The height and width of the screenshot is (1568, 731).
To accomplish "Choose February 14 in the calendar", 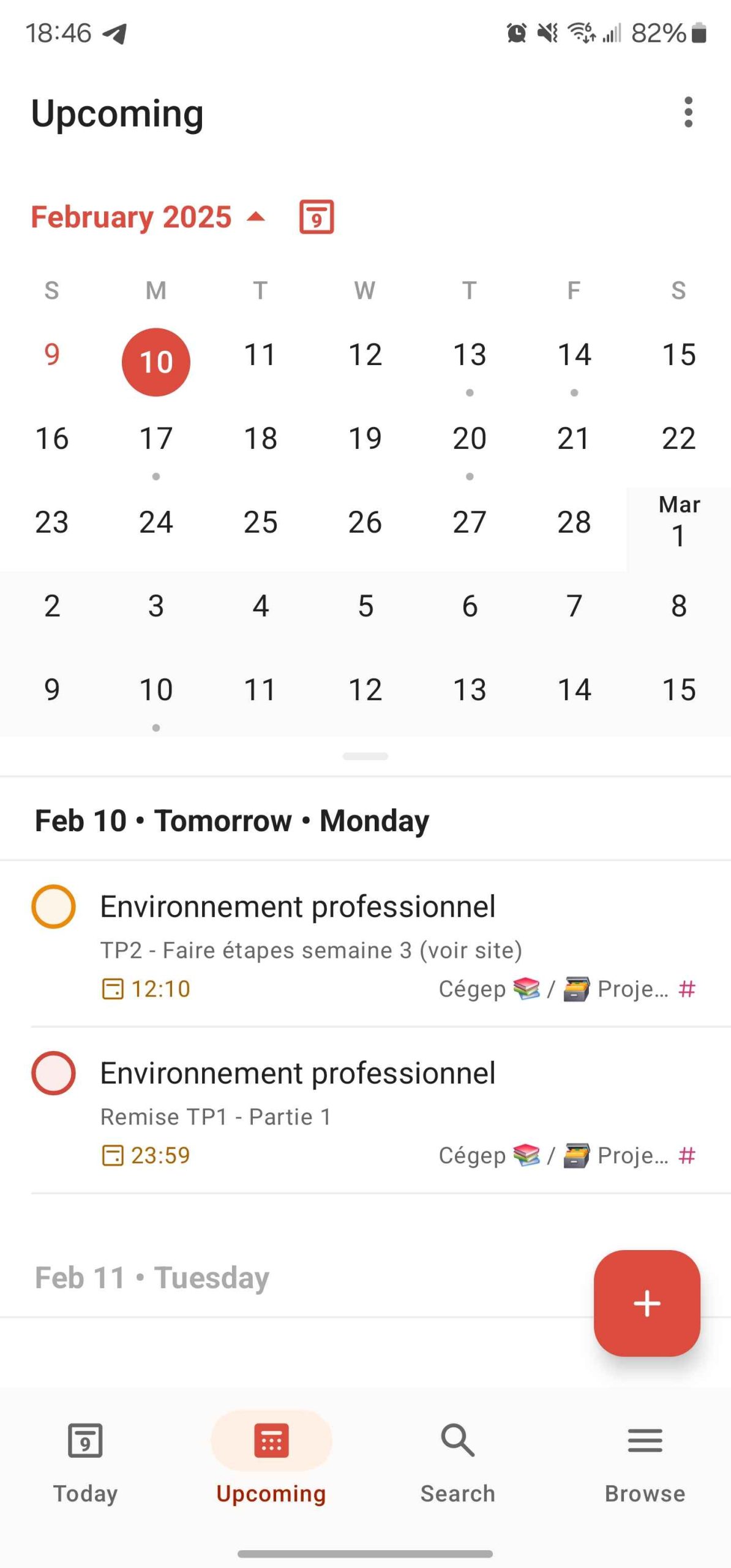I will click(x=574, y=355).
